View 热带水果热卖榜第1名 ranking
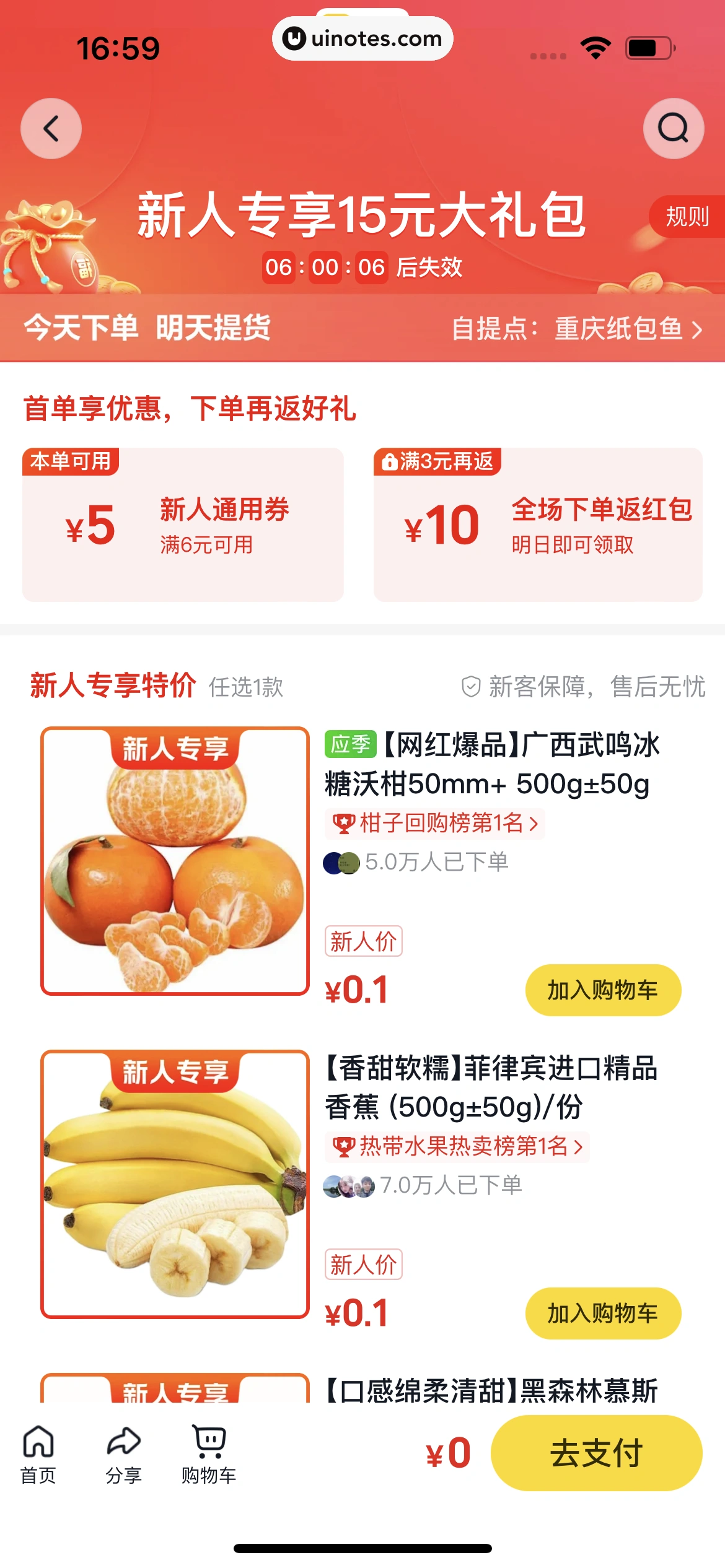The height and width of the screenshot is (1568, 725). [457, 1146]
